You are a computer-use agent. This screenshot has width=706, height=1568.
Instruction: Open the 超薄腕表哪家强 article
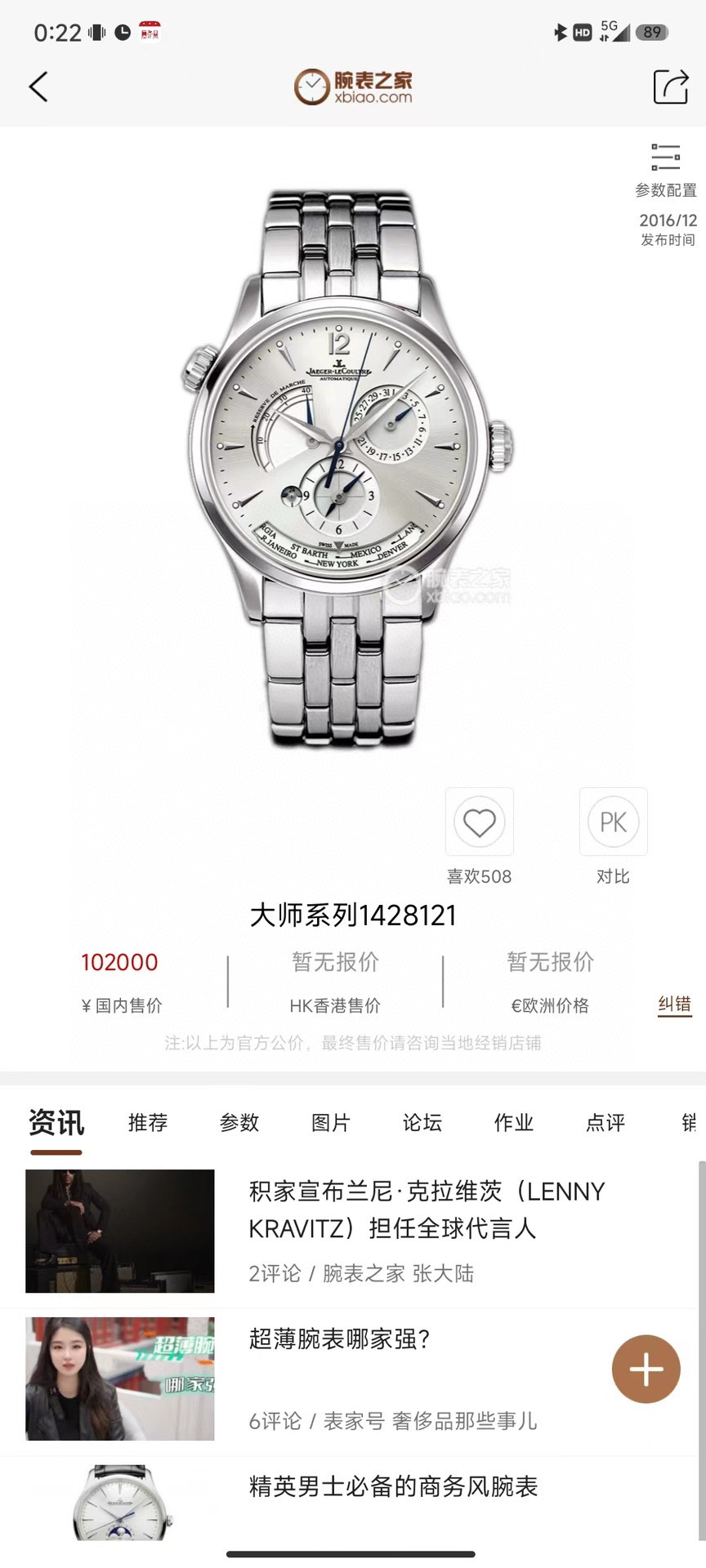[x=339, y=1339]
